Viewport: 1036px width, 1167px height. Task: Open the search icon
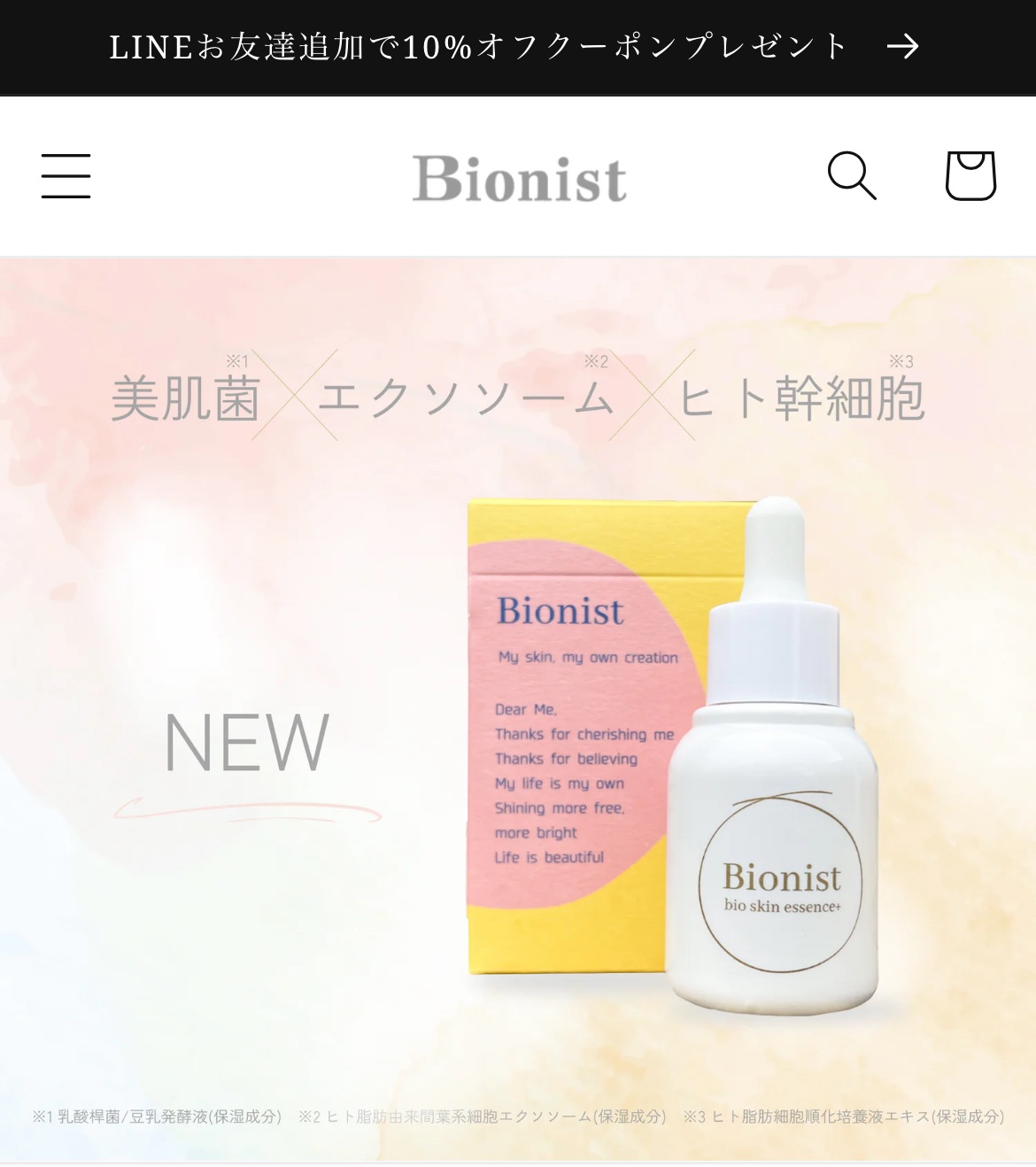click(851, 175)
